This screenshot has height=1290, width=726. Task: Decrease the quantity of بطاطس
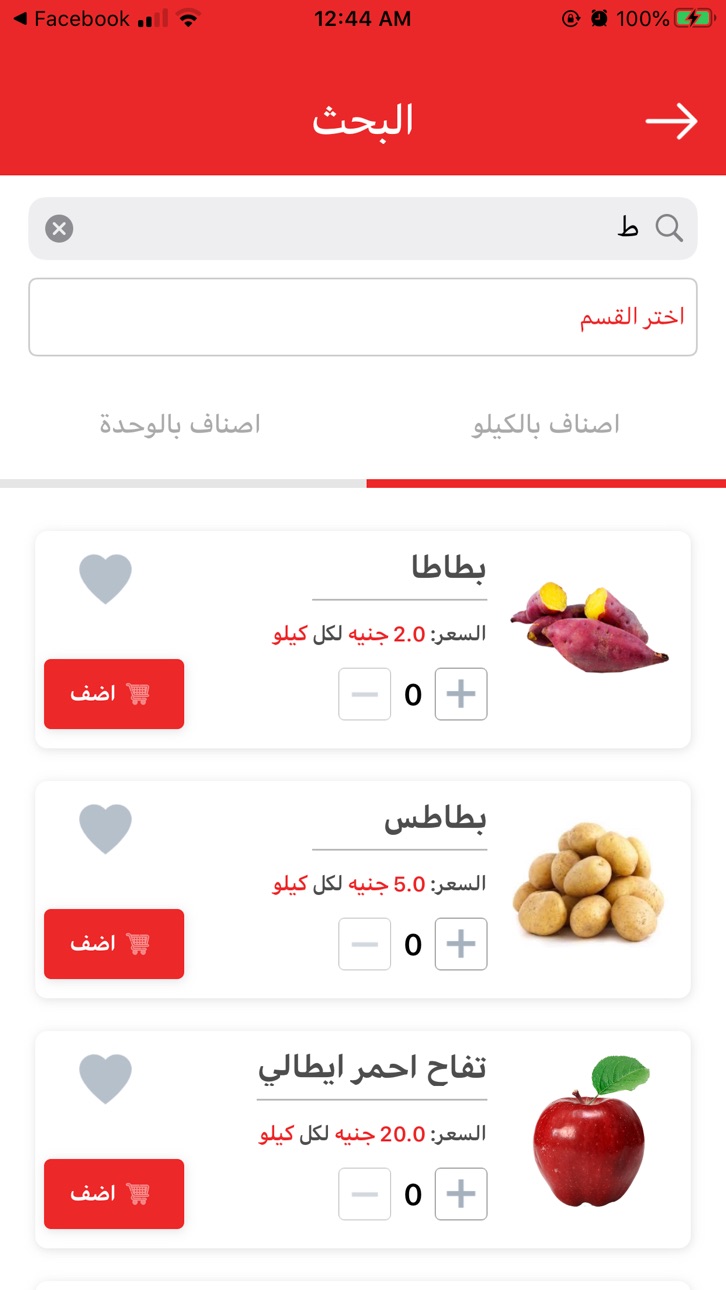(x=365, y=944)
